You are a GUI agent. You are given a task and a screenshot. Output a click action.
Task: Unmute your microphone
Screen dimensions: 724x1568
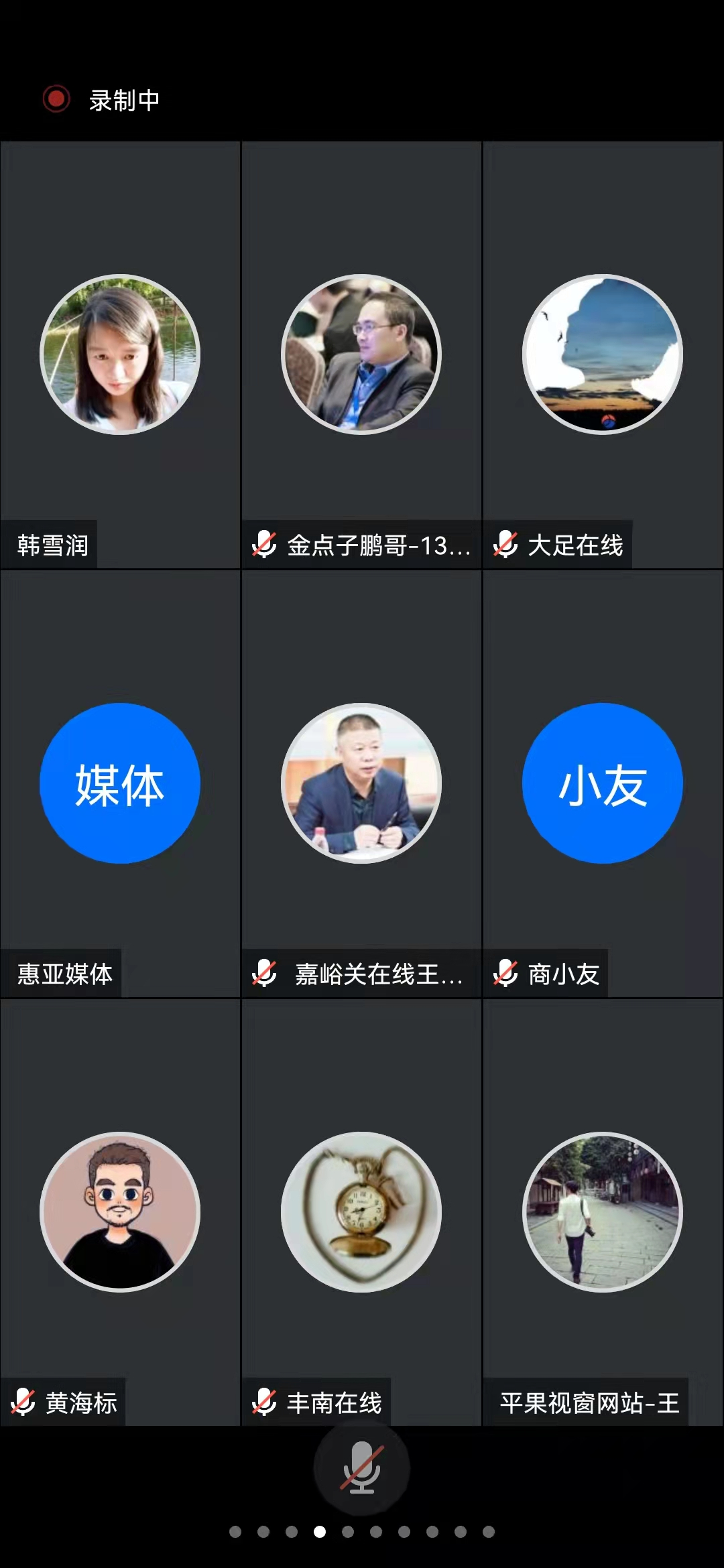coord(361,1467)
